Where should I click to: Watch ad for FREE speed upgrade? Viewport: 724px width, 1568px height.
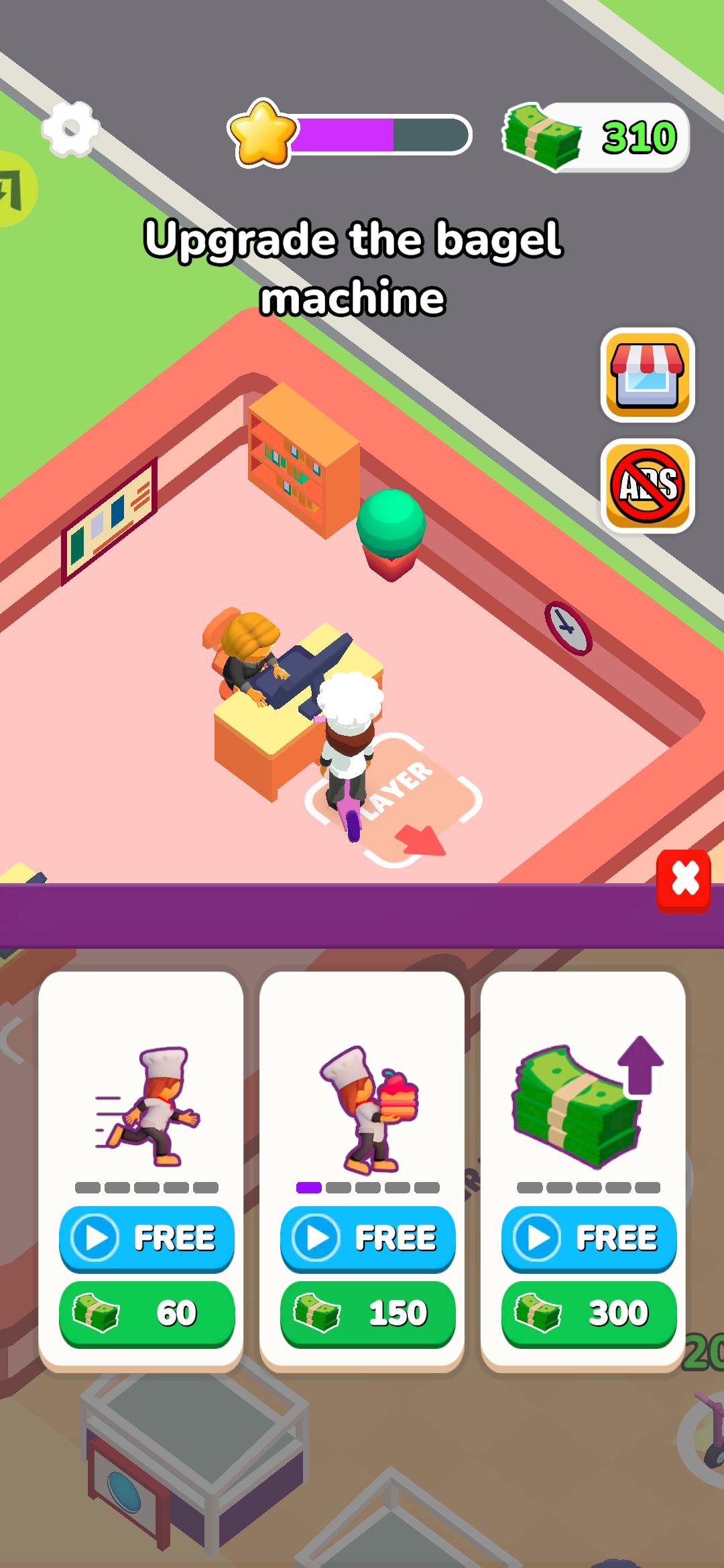coord(147,1238)
